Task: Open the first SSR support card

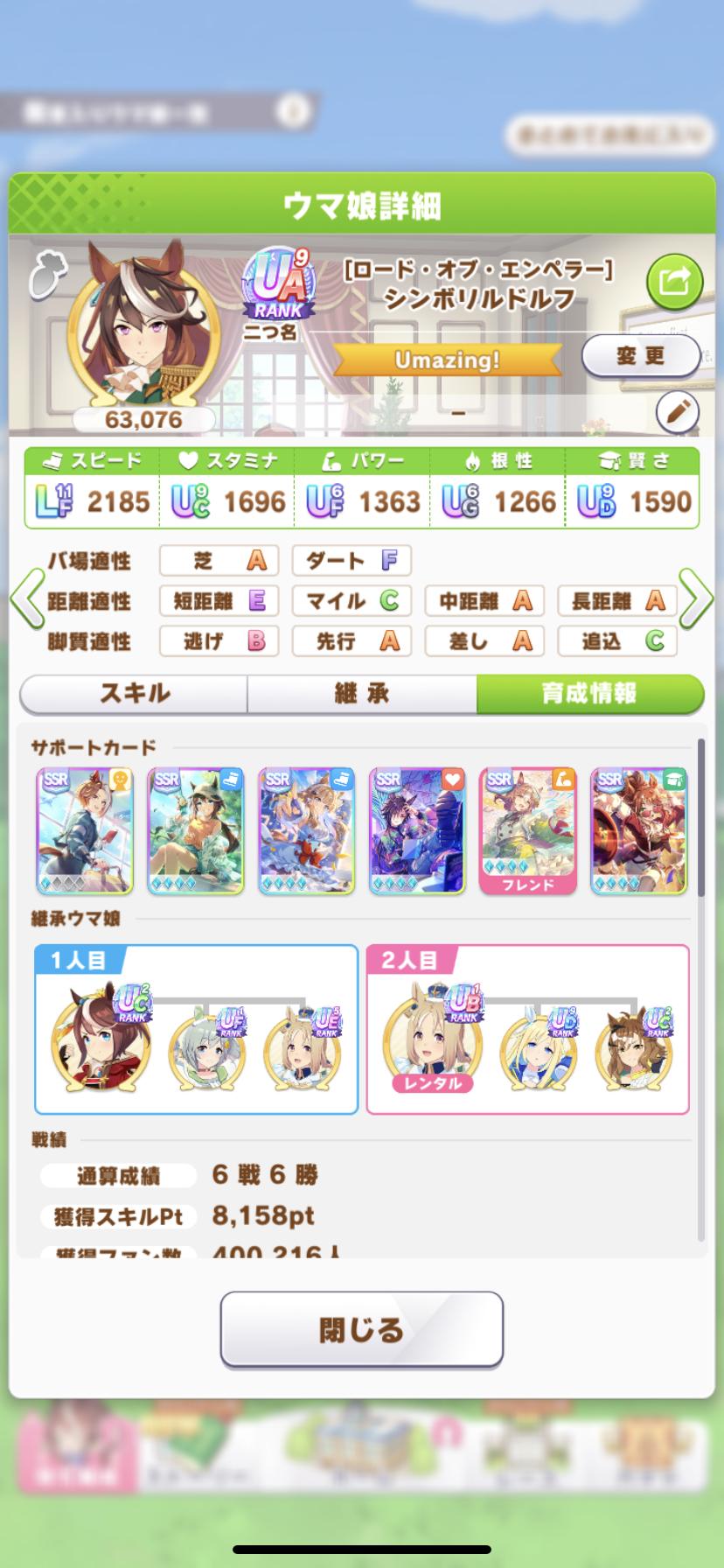Action: [85, 830]
